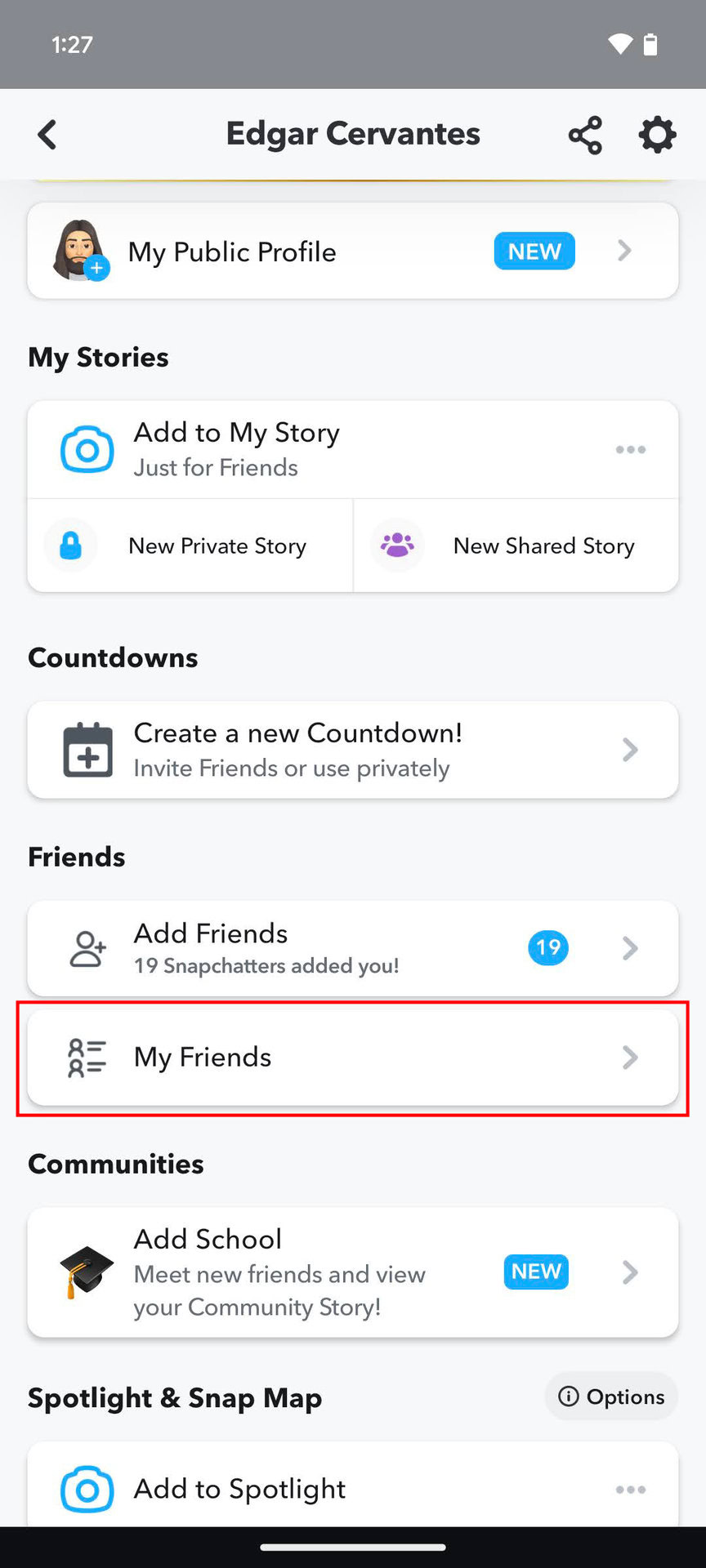Open Spotlight & Snap Map Options
This screenshot has height=1568, width=706.
611,1396
